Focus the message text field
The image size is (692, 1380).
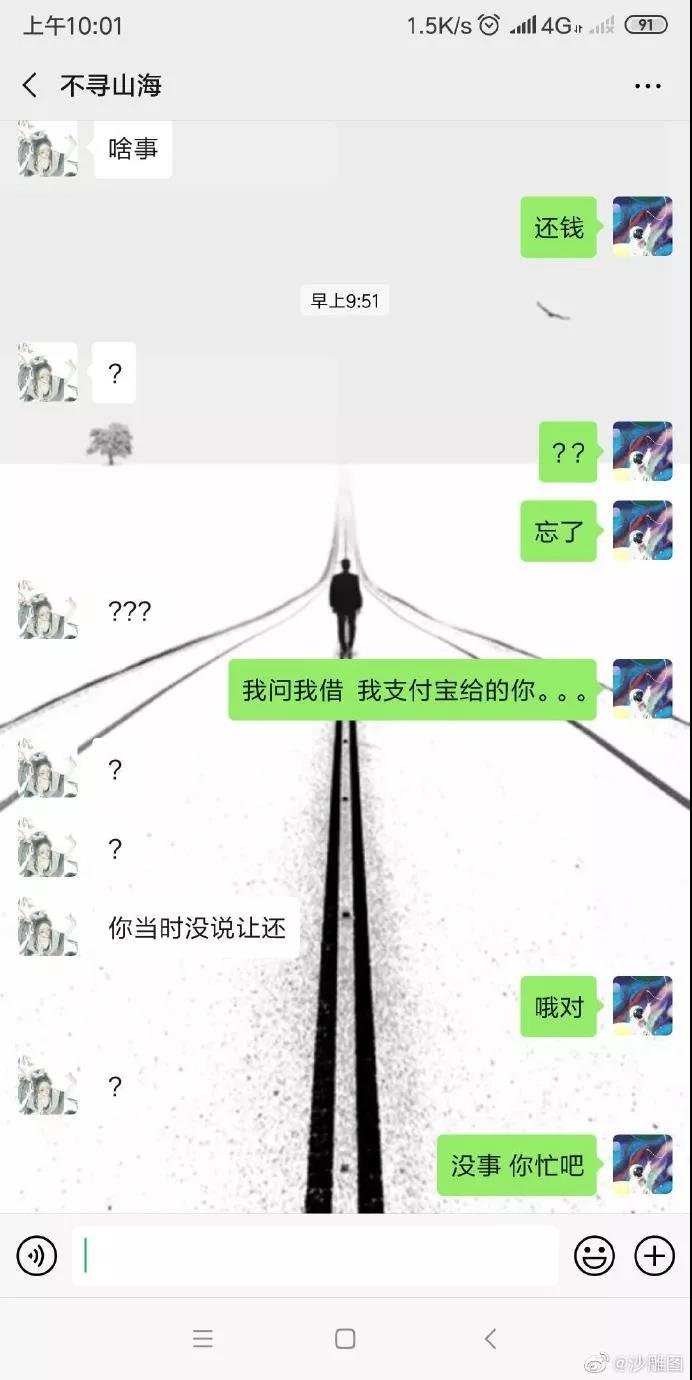click(314, 1255)
